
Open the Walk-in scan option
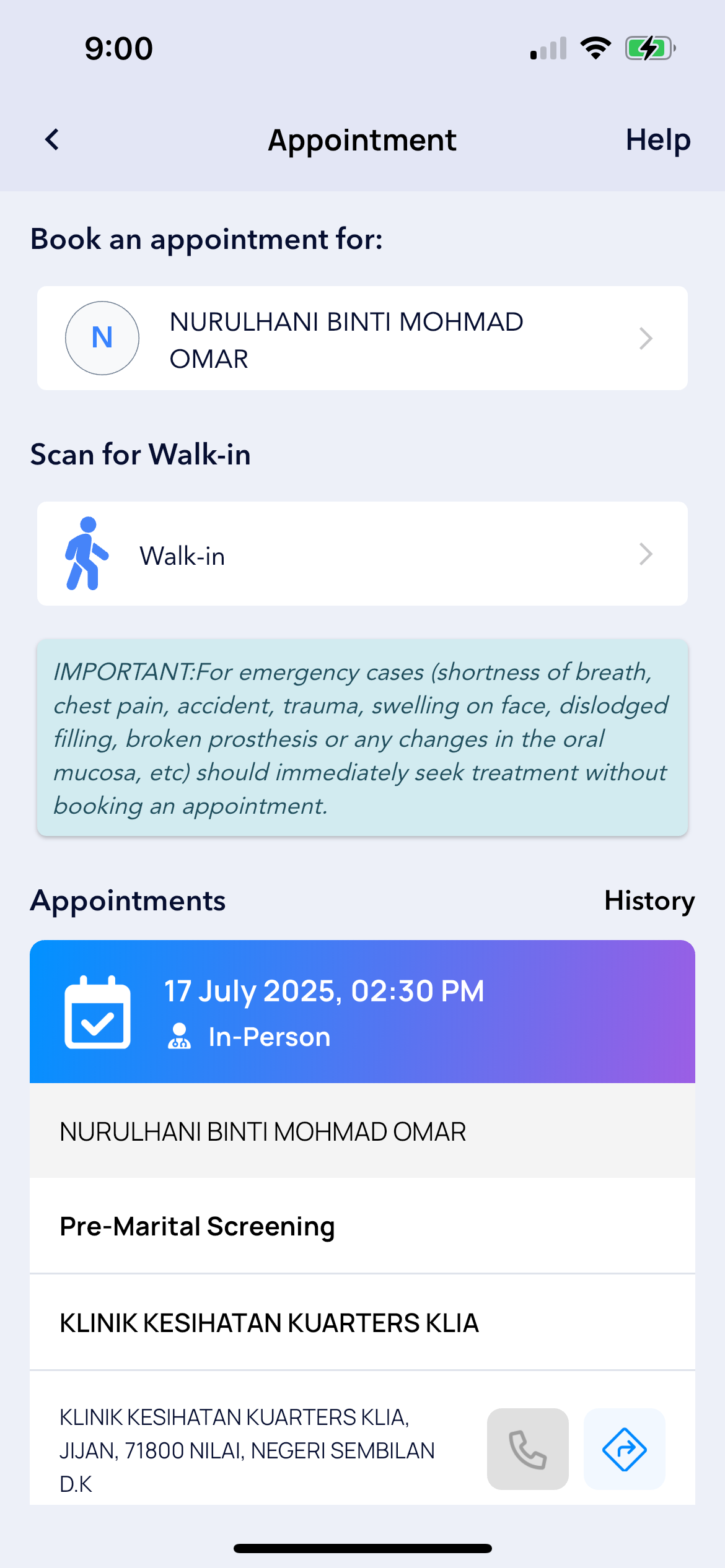pos(362,554)
